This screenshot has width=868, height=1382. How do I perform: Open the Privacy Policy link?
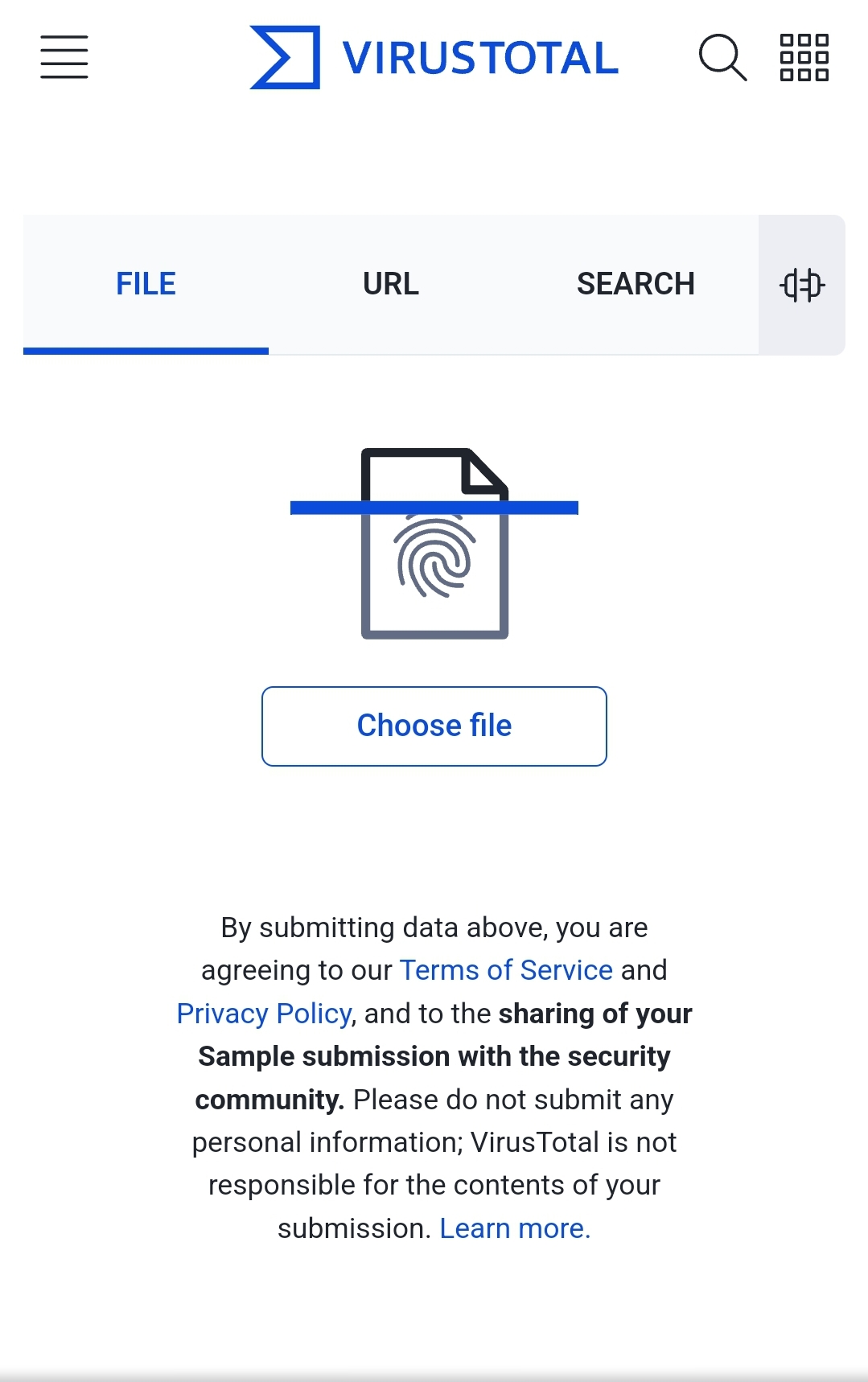(264, 1014)
